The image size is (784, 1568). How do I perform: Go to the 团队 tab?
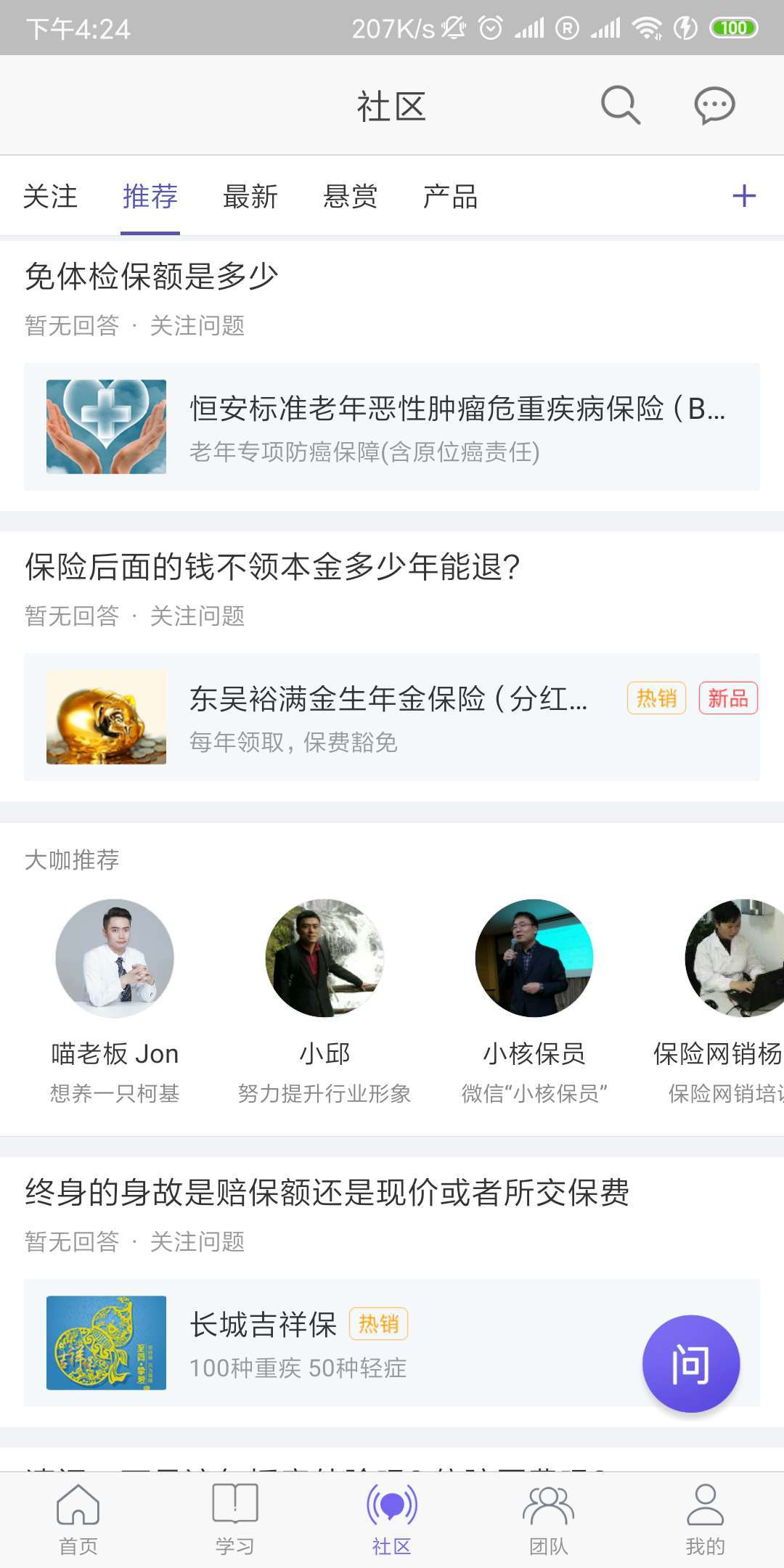pyautogui.click(x=548, y=1519)
